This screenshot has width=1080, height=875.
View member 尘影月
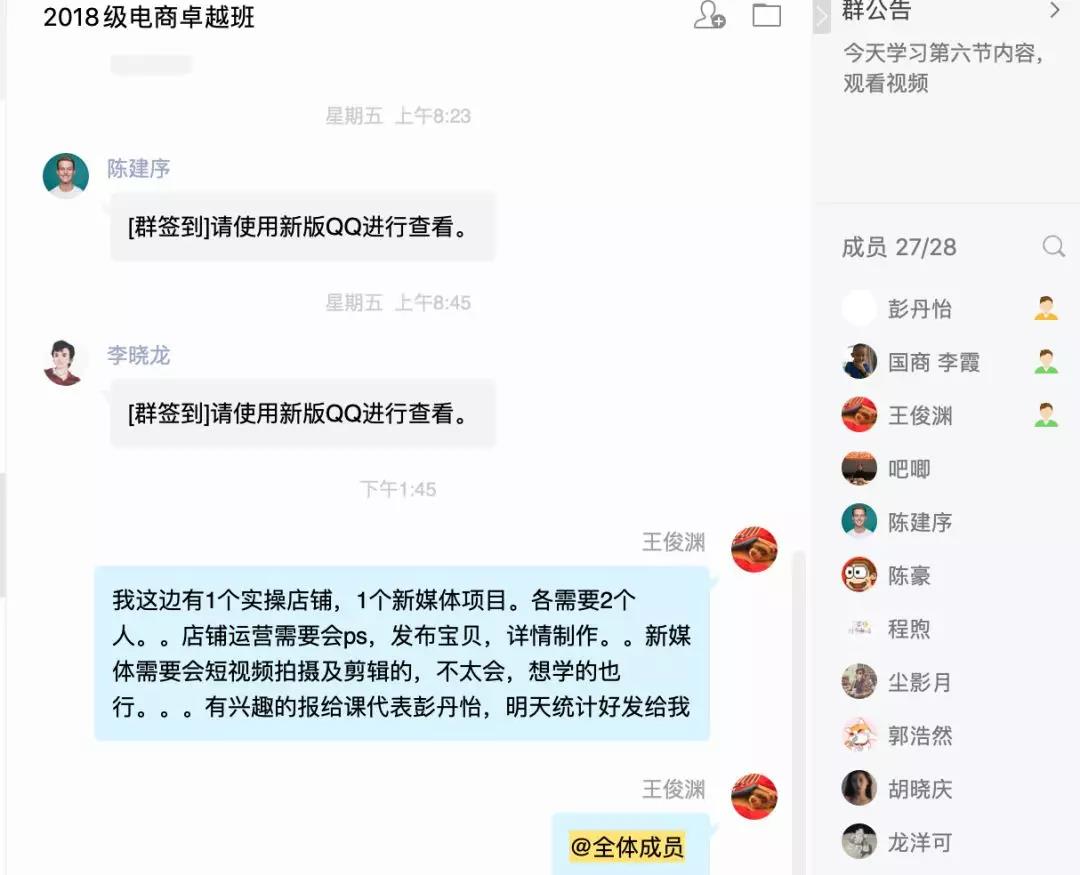point(919,682)
